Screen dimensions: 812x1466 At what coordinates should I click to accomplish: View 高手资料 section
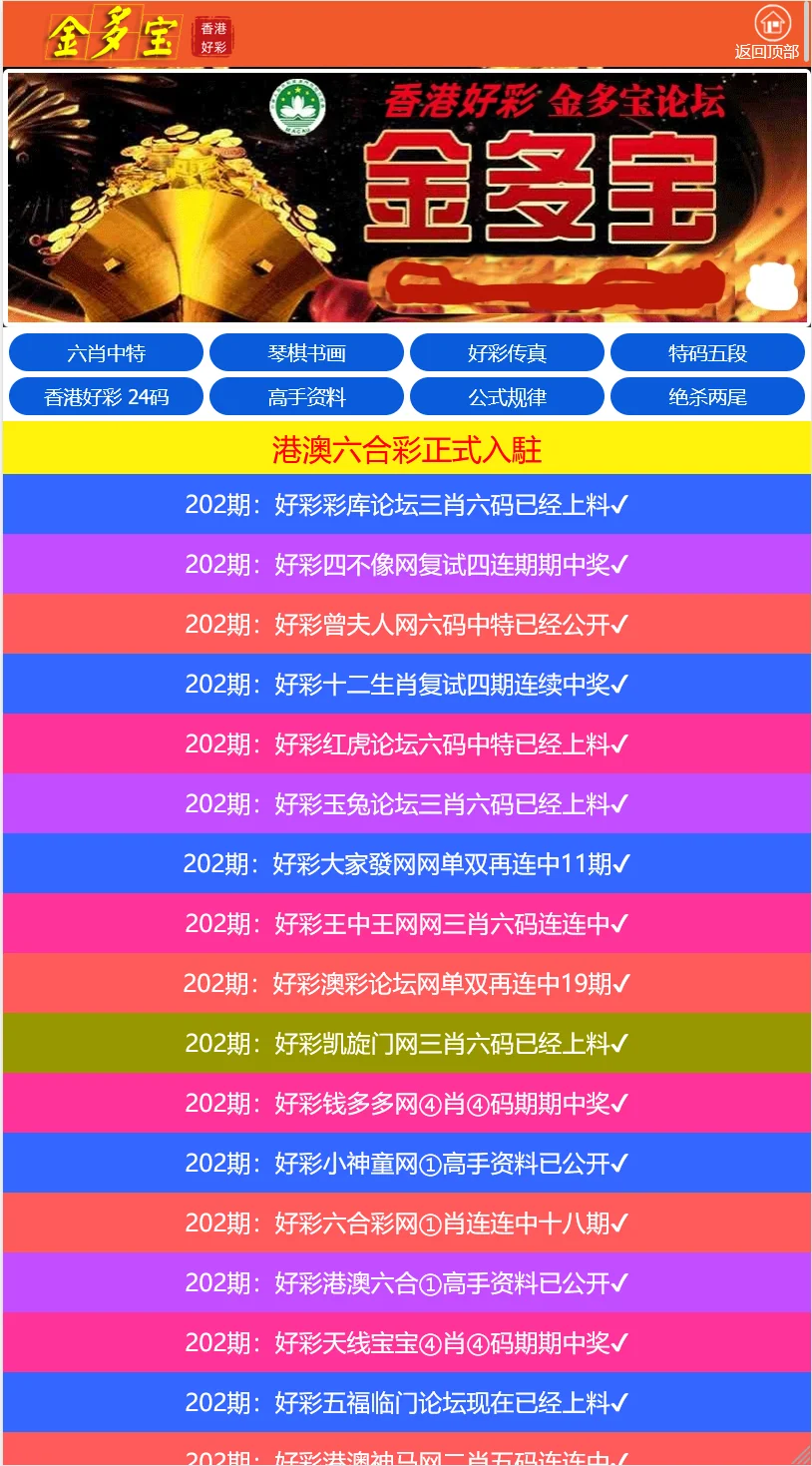pyautogui.click(x=306, y=397)
